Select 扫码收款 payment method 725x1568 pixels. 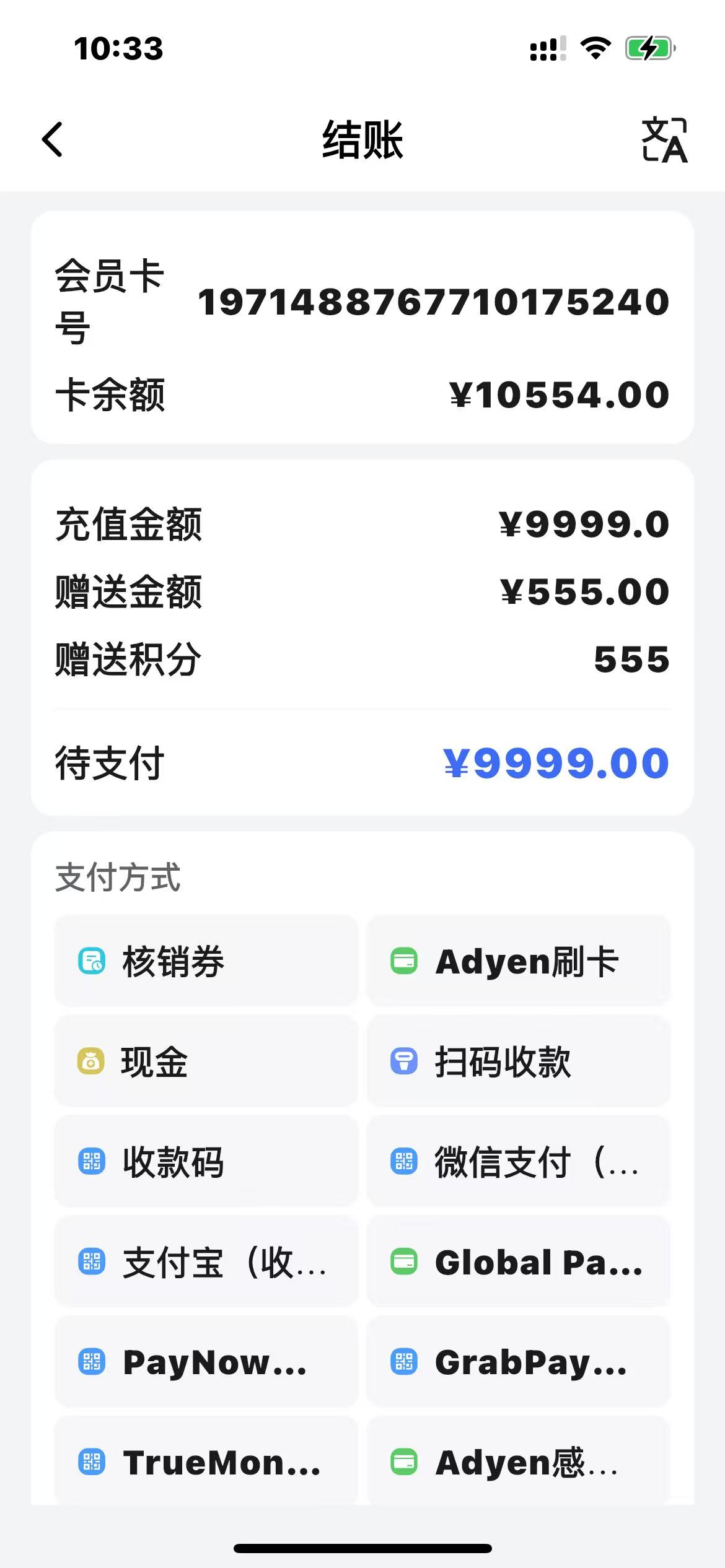pos(518,1061)
